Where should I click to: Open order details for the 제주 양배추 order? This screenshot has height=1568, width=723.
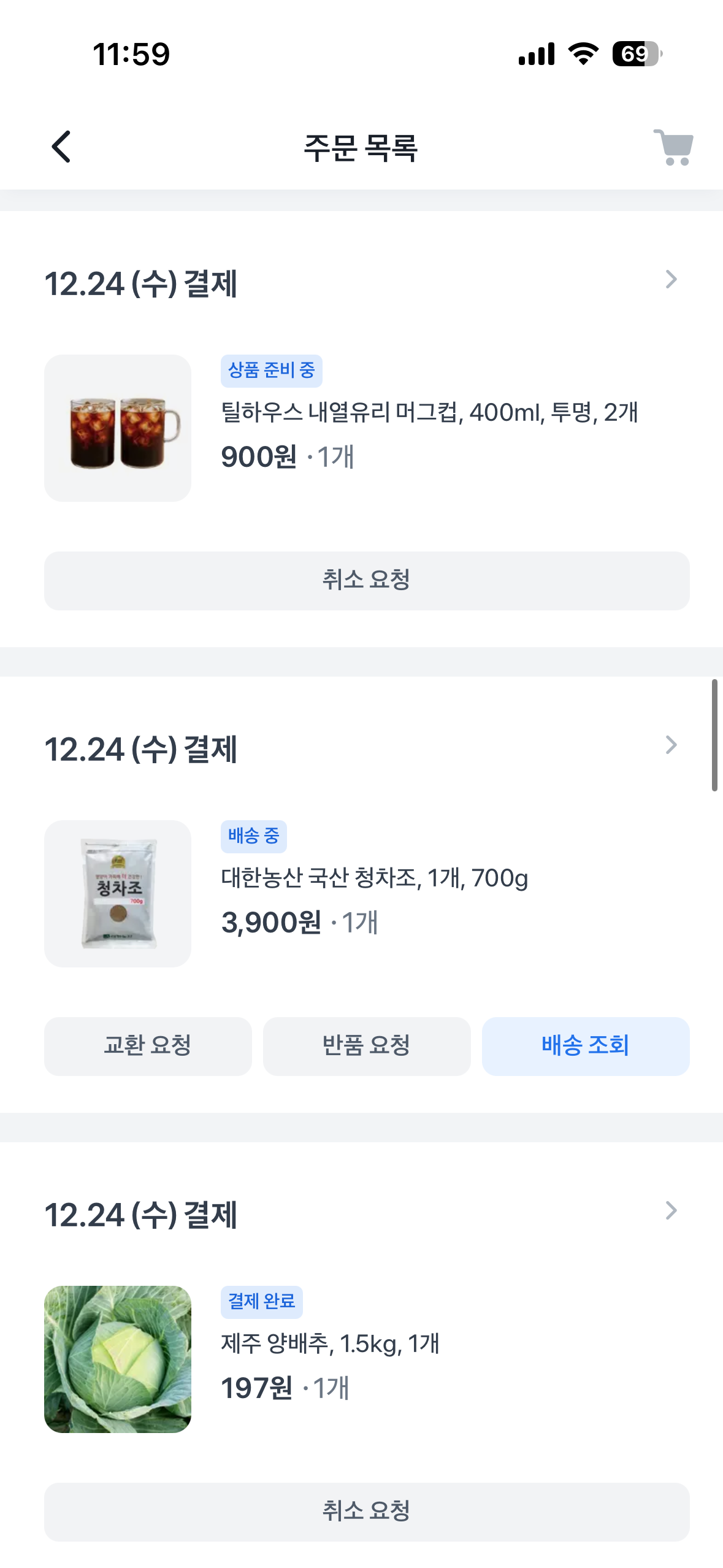click(x=671, y=1212)
